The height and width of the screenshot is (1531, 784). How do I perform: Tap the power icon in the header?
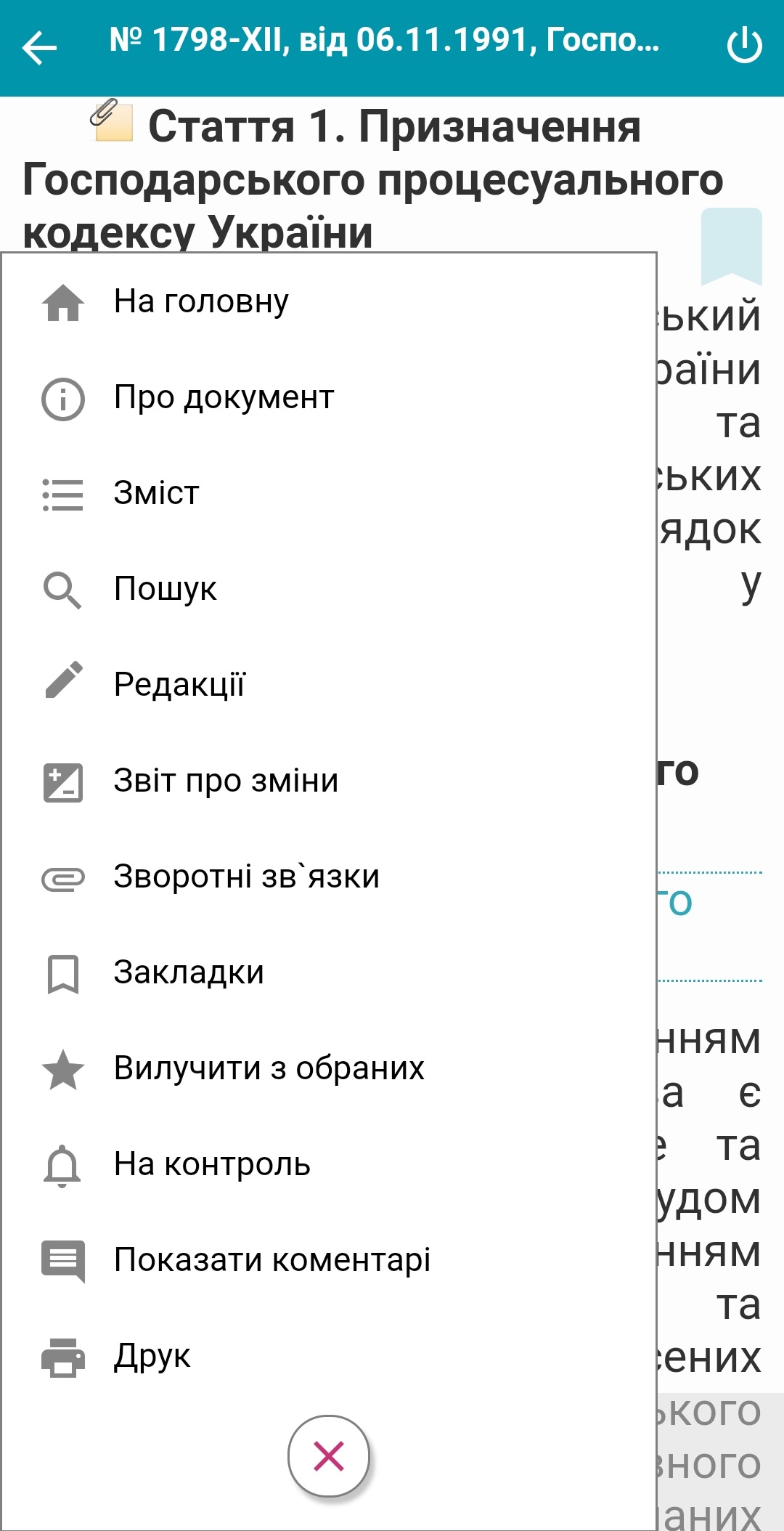coord(745,46)
